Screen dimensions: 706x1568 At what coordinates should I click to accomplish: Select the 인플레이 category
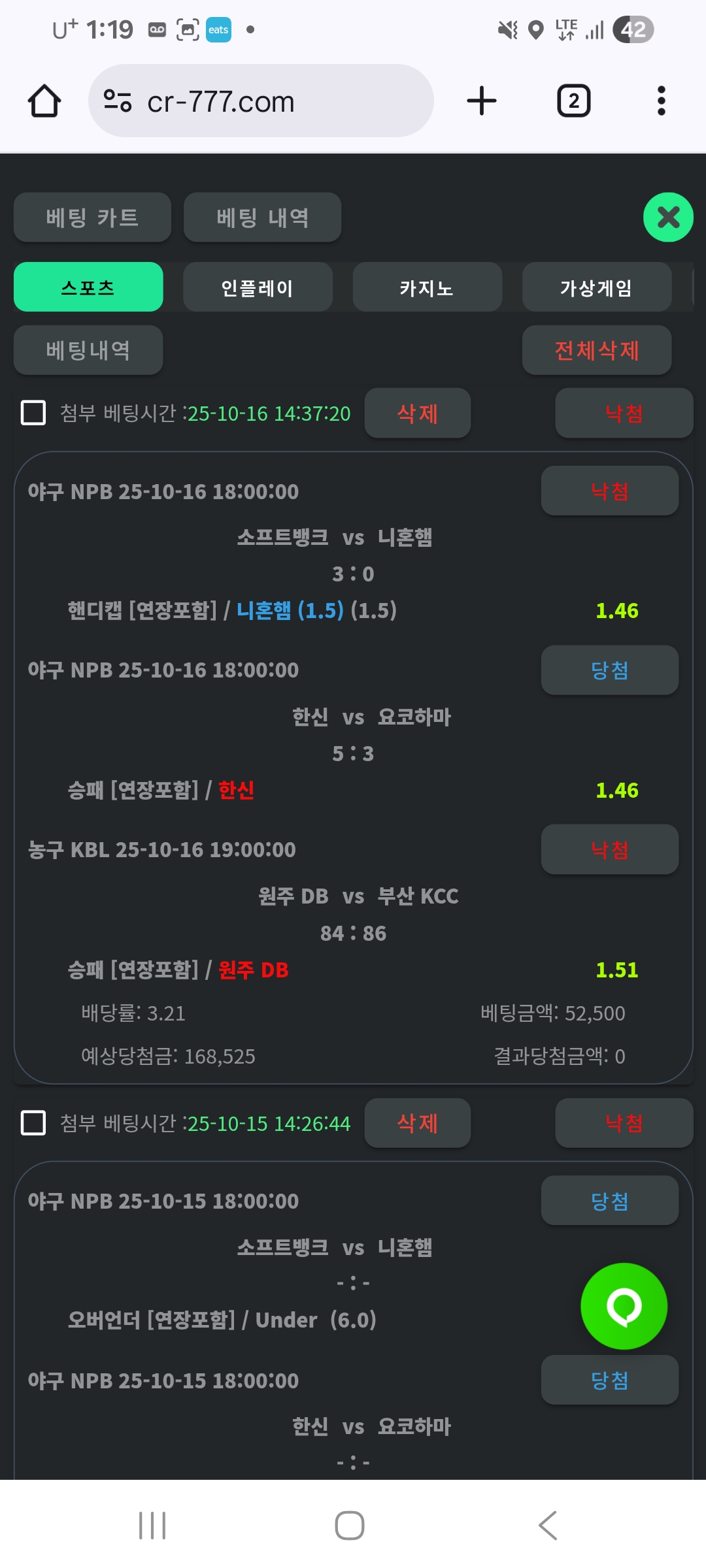click(258, 287)
